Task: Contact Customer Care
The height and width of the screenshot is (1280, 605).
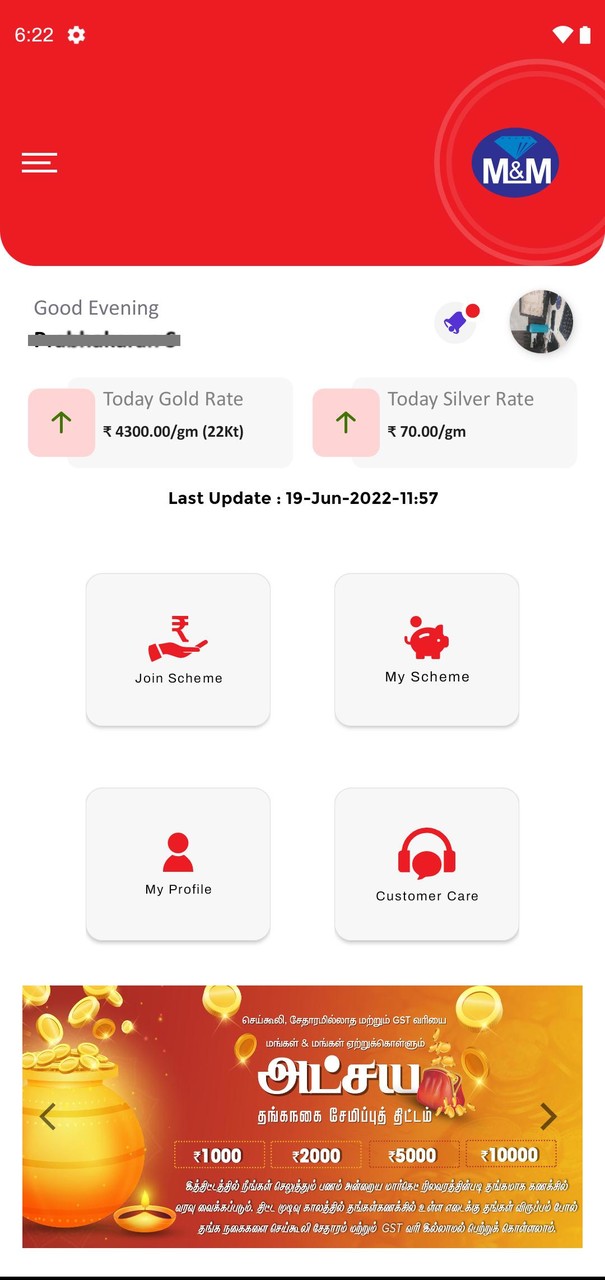Action: click(x=426, y=864)
